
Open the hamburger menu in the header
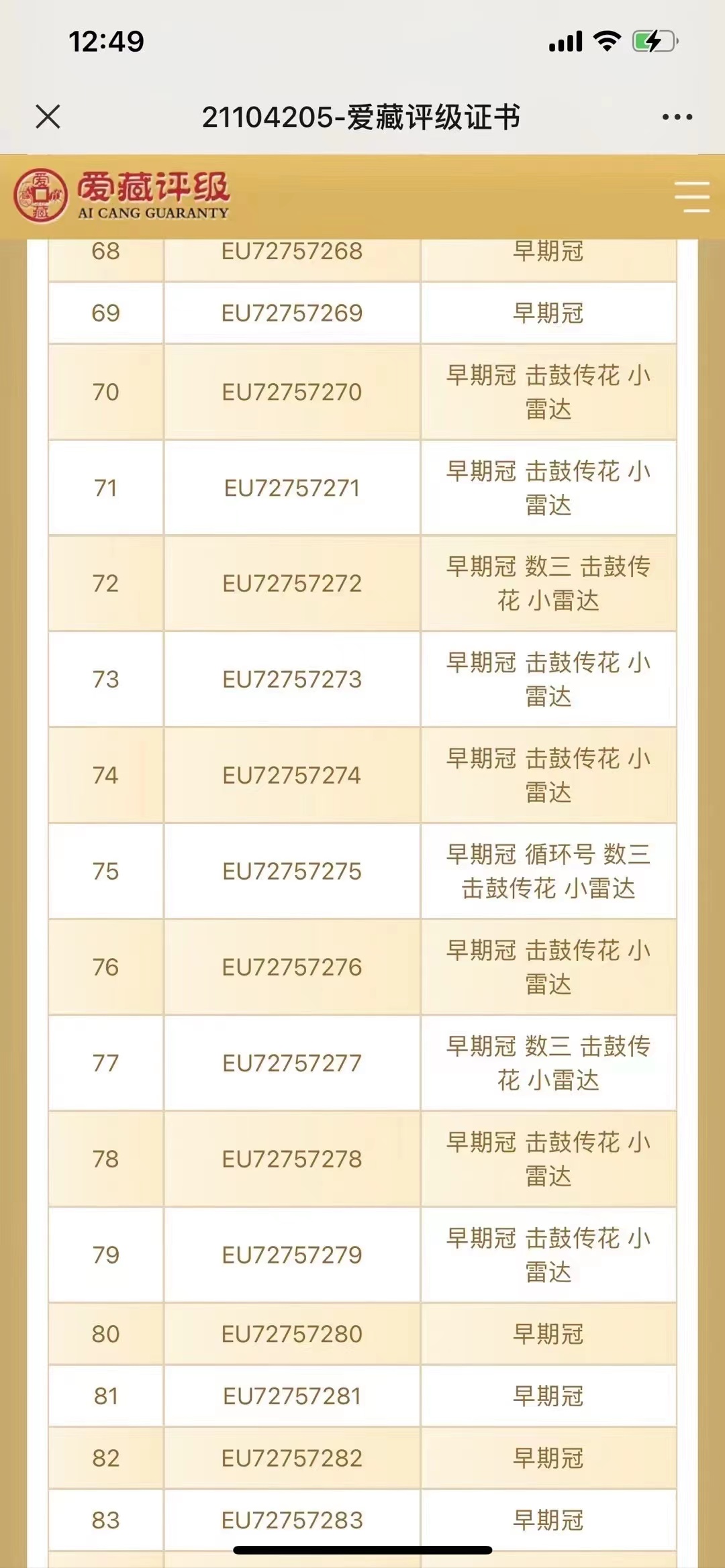point(691,197)
